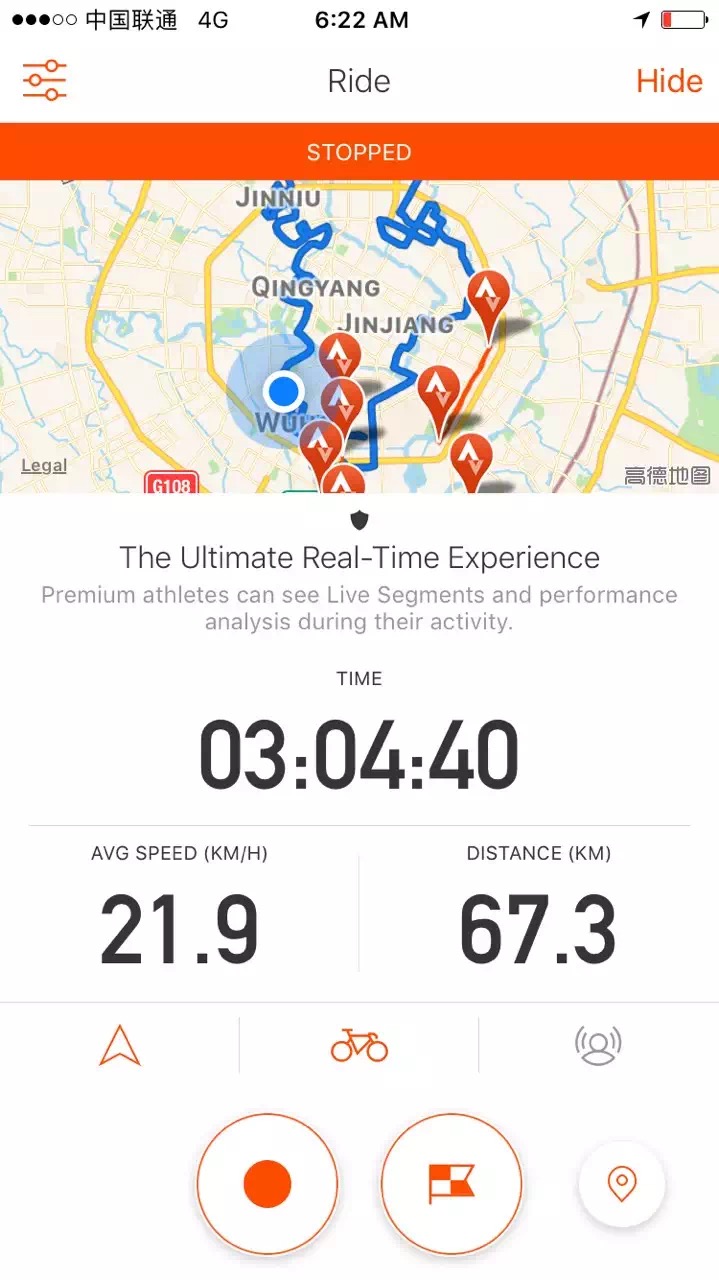Viewport: 719px width, 1280px height.
Task: Finish the ride with the checkered flag button
Action: [452, 1184]
